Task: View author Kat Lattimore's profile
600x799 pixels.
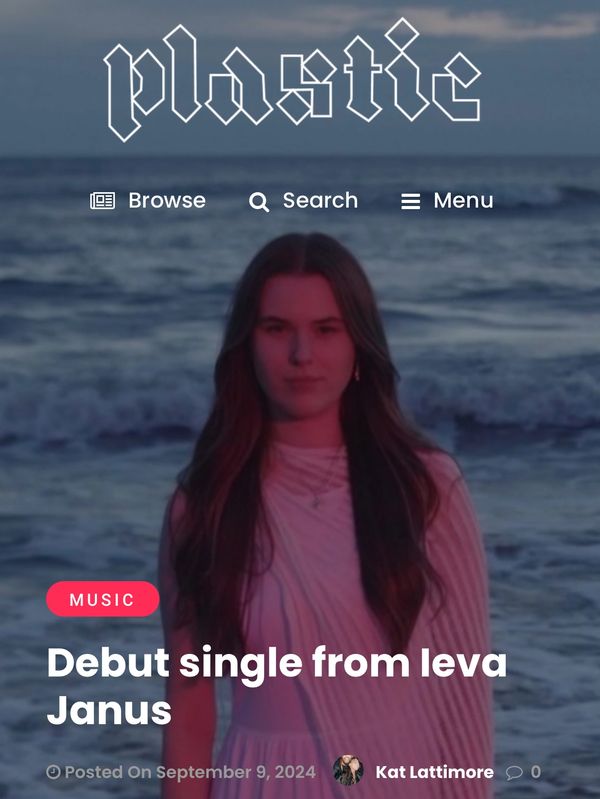Action: click(433, 772)
